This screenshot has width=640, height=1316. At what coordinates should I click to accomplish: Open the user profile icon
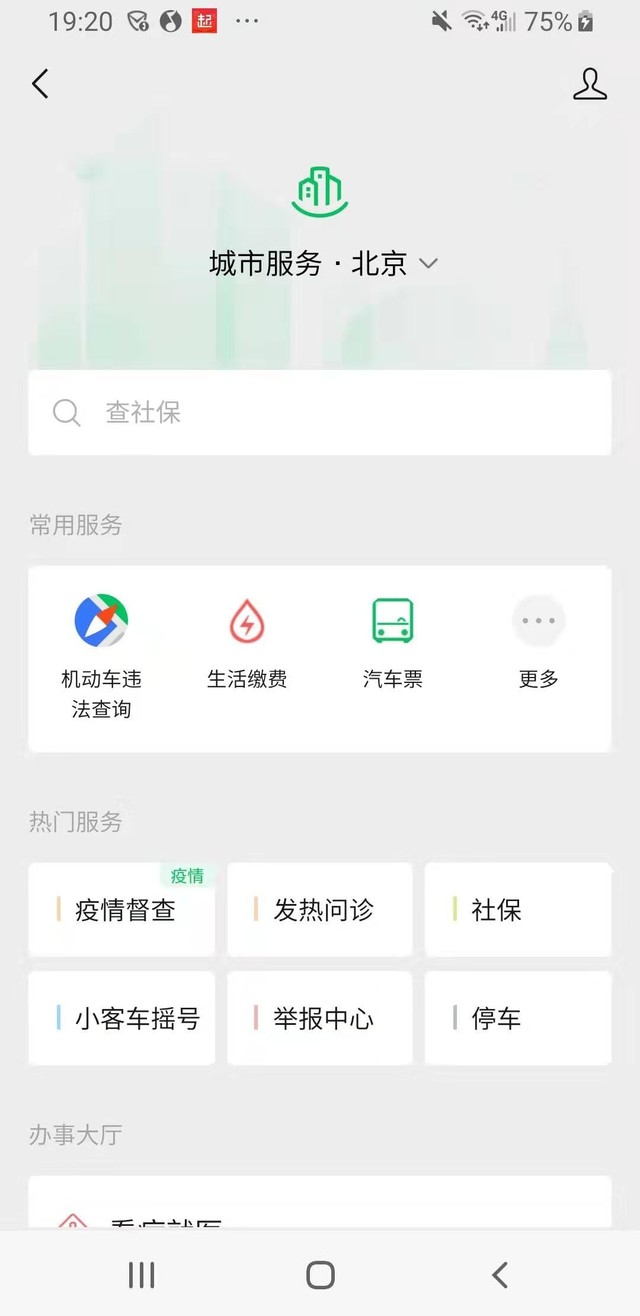click(x=589, y=83)
